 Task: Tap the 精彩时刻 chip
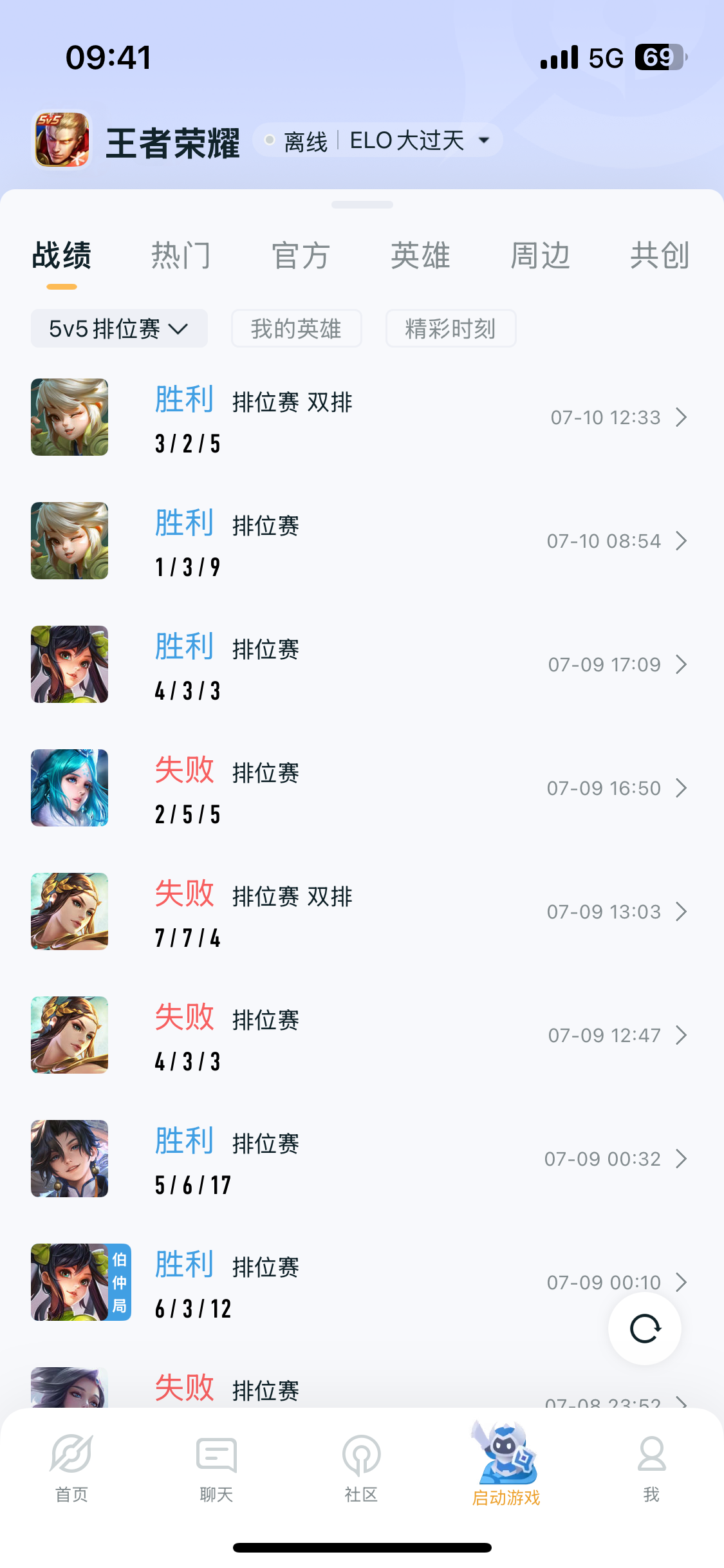[450, 328]
